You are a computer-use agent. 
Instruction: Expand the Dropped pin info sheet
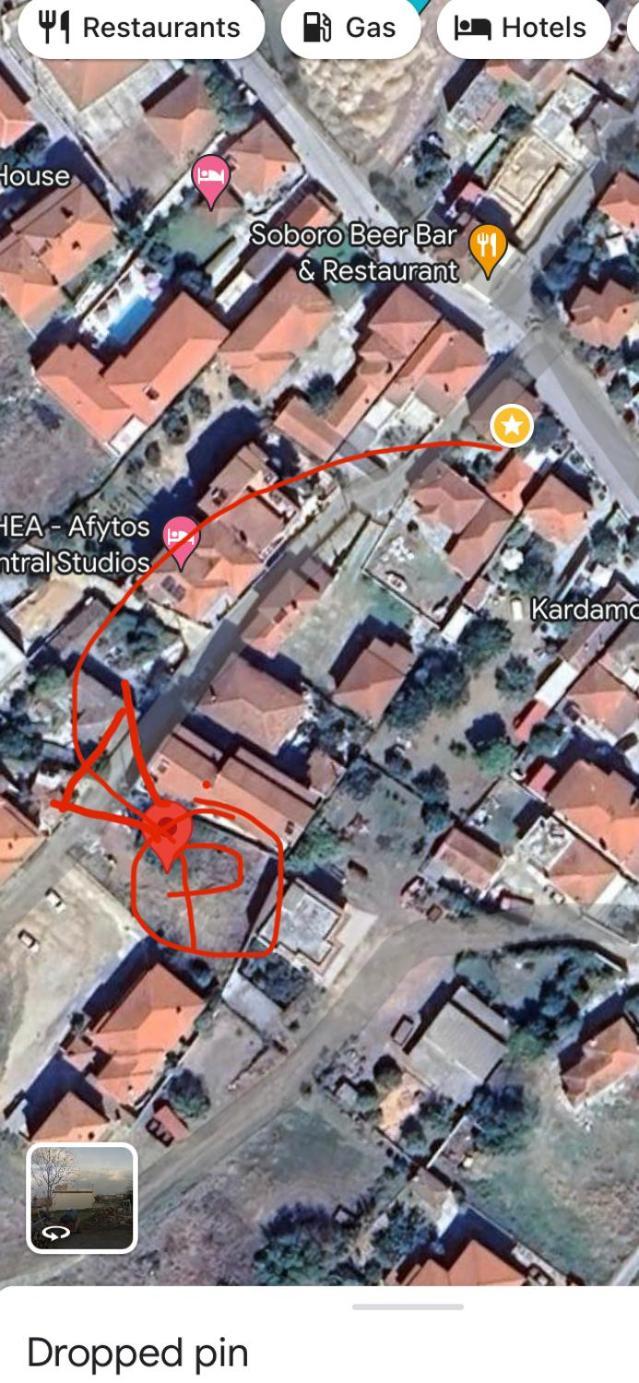point(408,1306)
